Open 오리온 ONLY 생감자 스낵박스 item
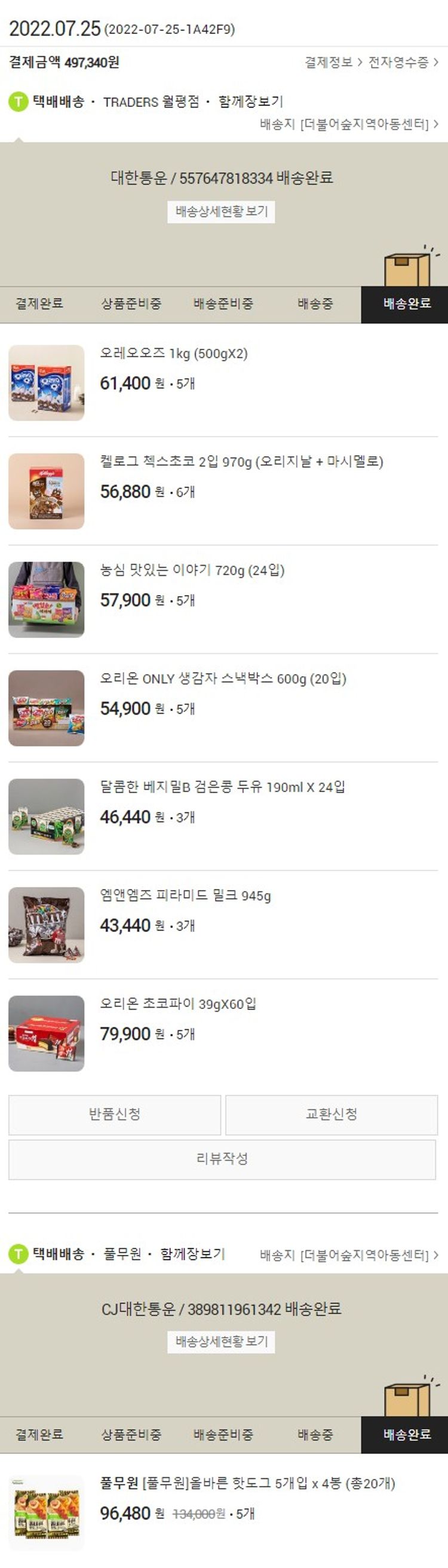 pyautogui.click(x=223, y=679)
